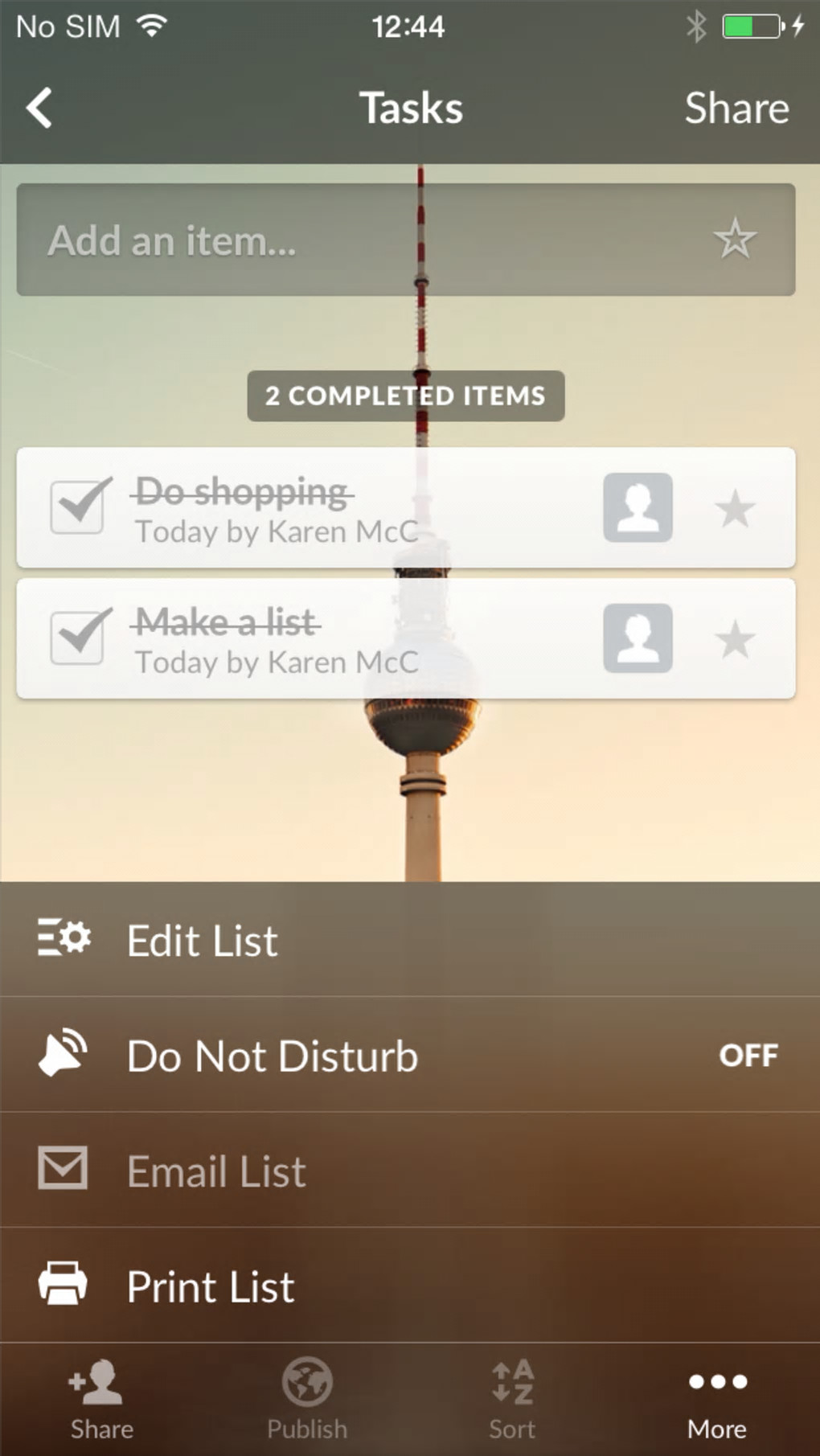820x1456 pixels.
Task: Choose Email List
Action: click(x=217, y=1171)
